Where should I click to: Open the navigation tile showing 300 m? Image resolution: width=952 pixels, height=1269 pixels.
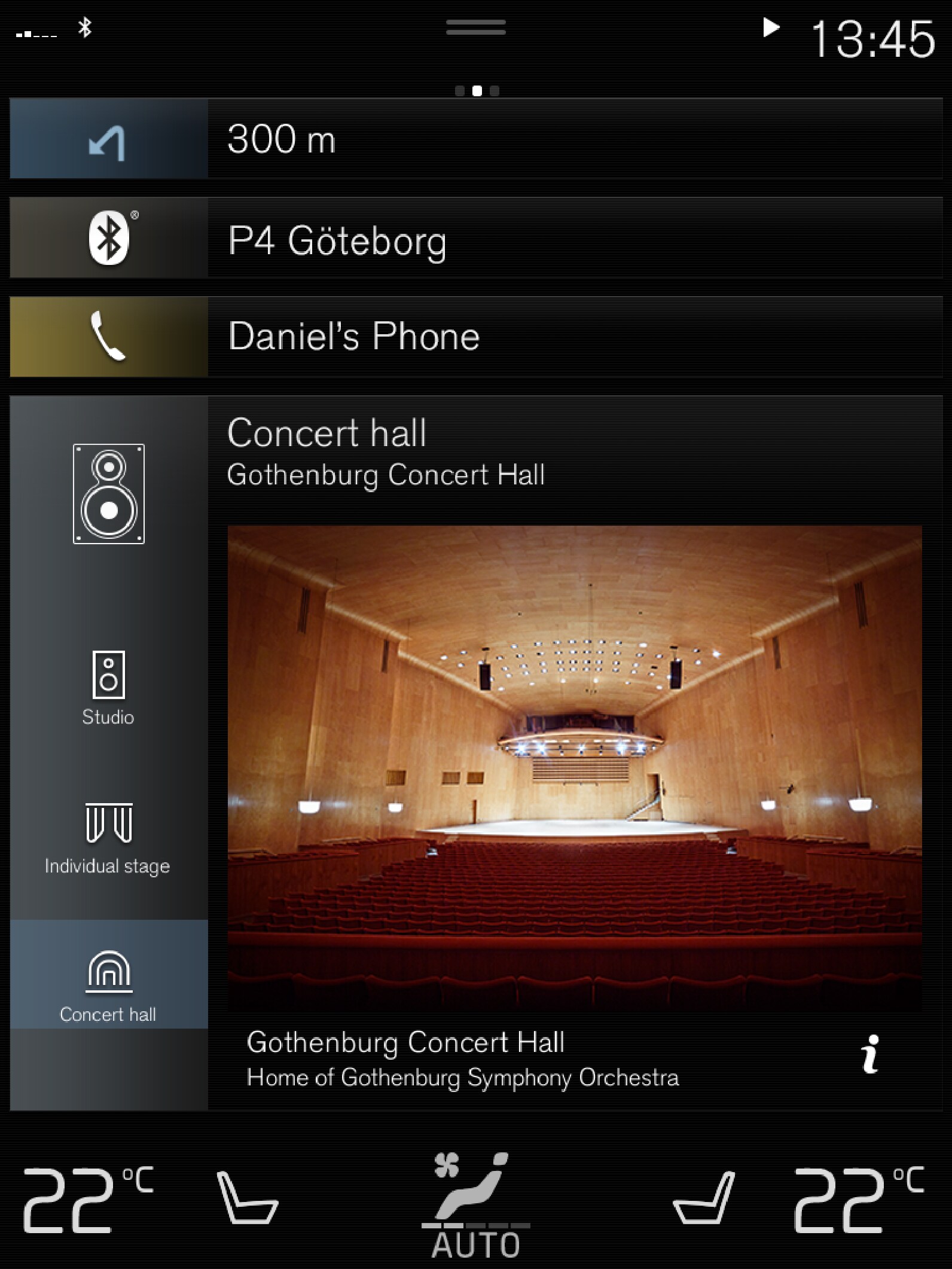point(476,139)
